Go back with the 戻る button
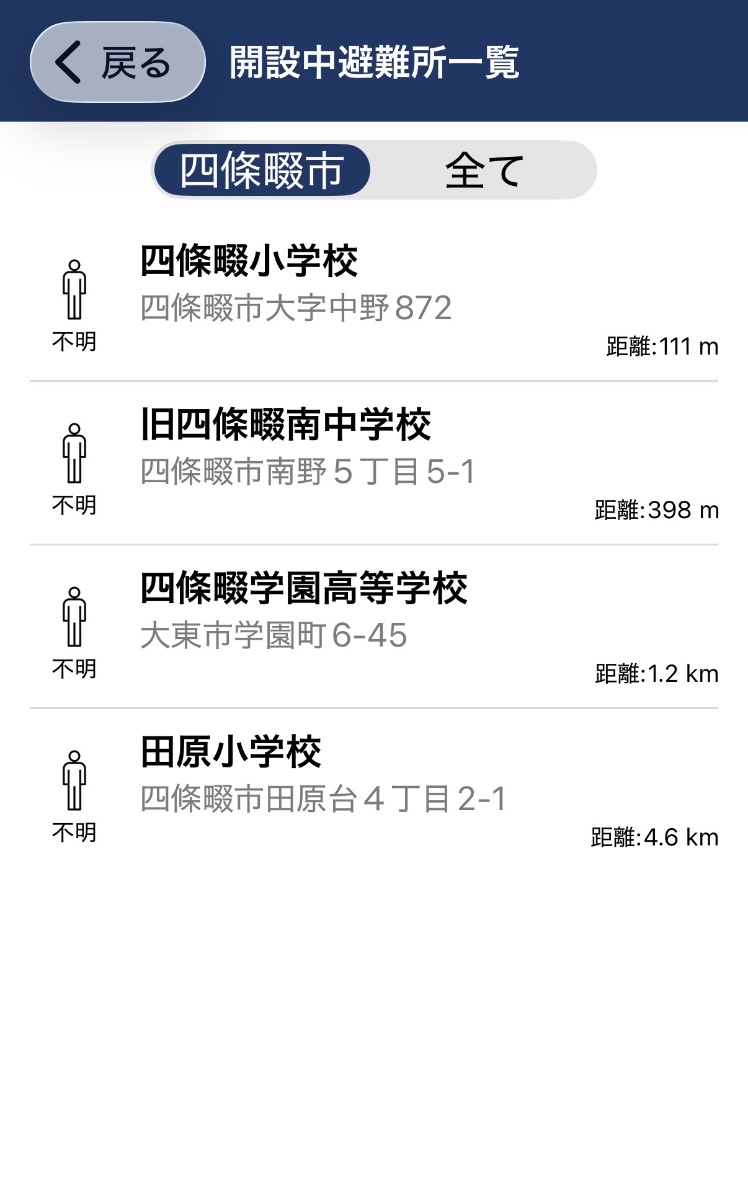Image resolution: width=748 pixels, height=1200 pixels. (117, 63)
